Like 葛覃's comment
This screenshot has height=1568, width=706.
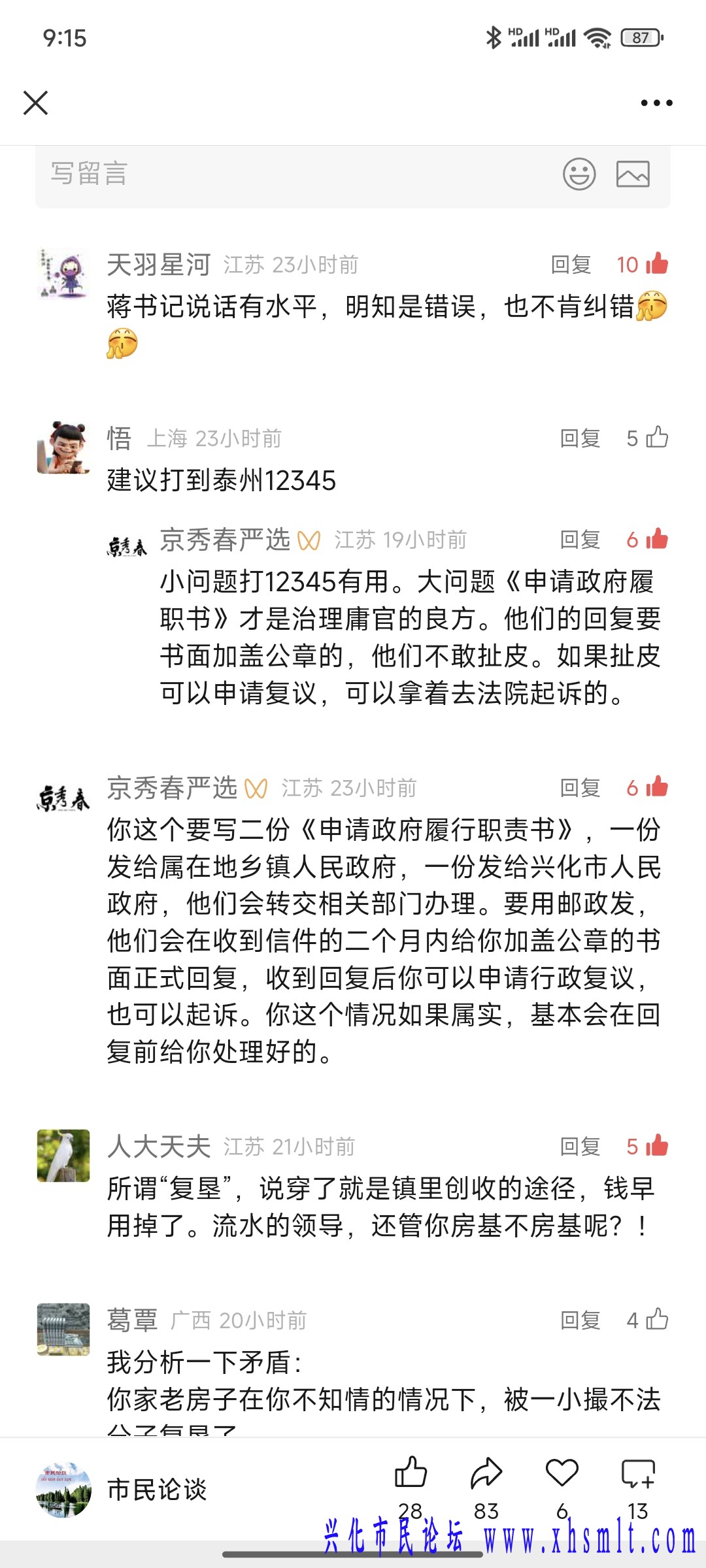click(x=657, y=1319)
